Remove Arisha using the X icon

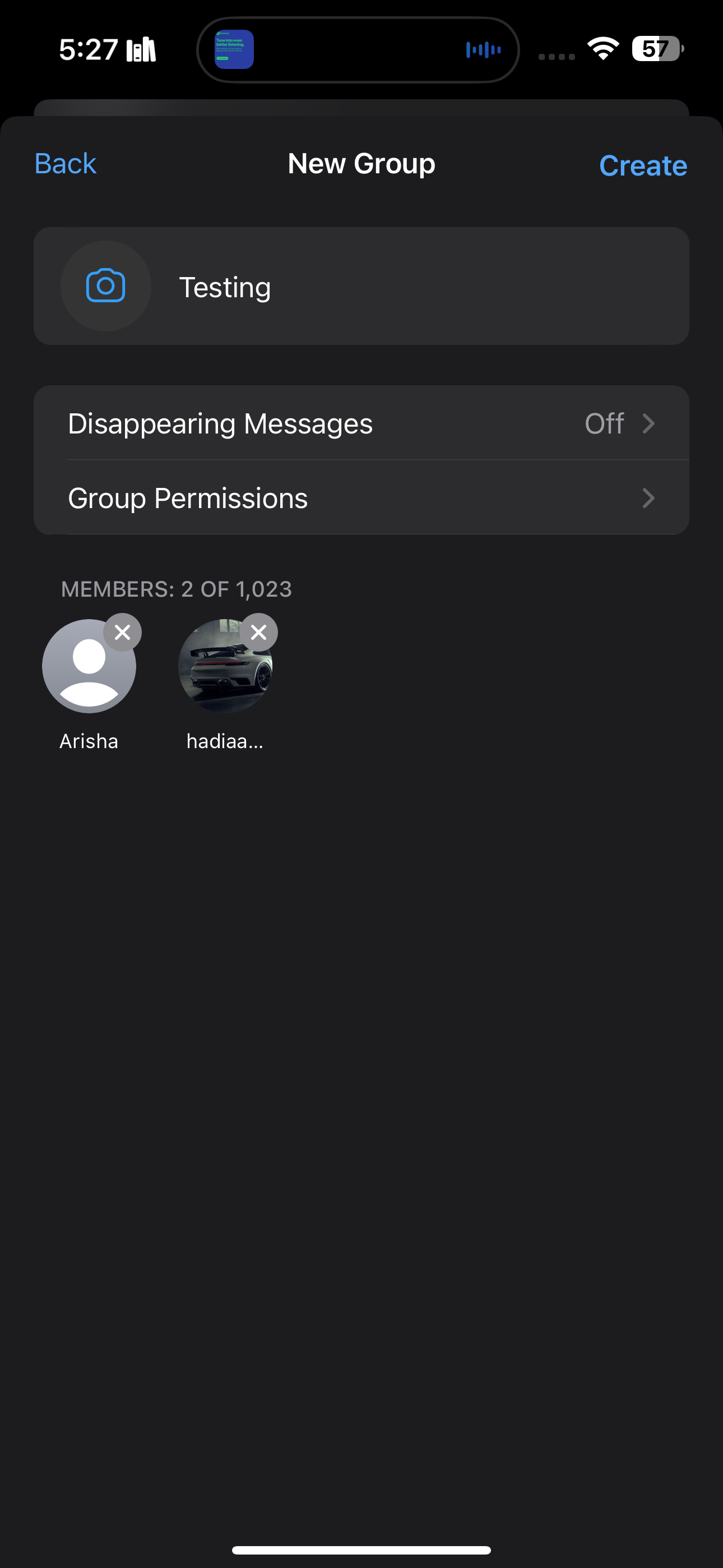123,633
